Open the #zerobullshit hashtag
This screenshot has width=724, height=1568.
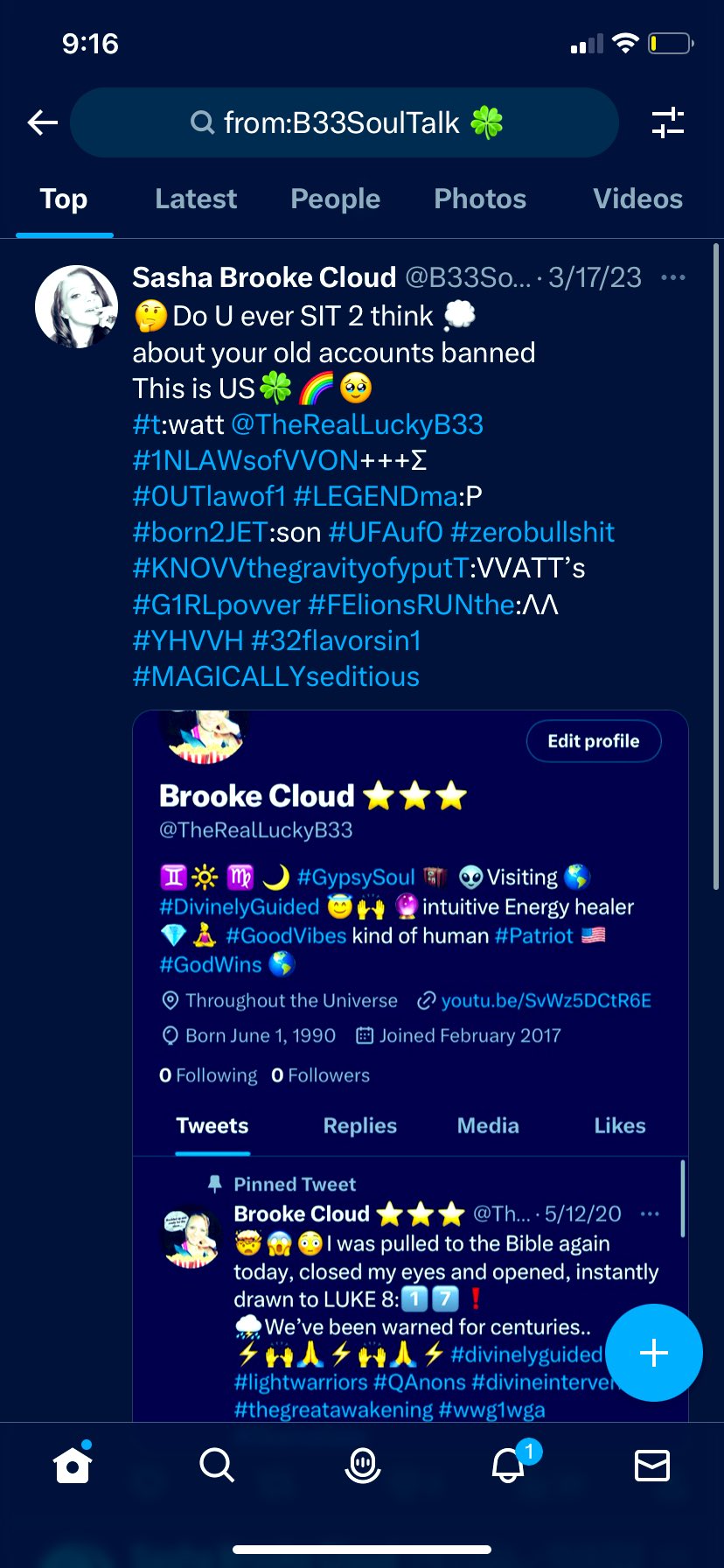click(x=533, y=532)
